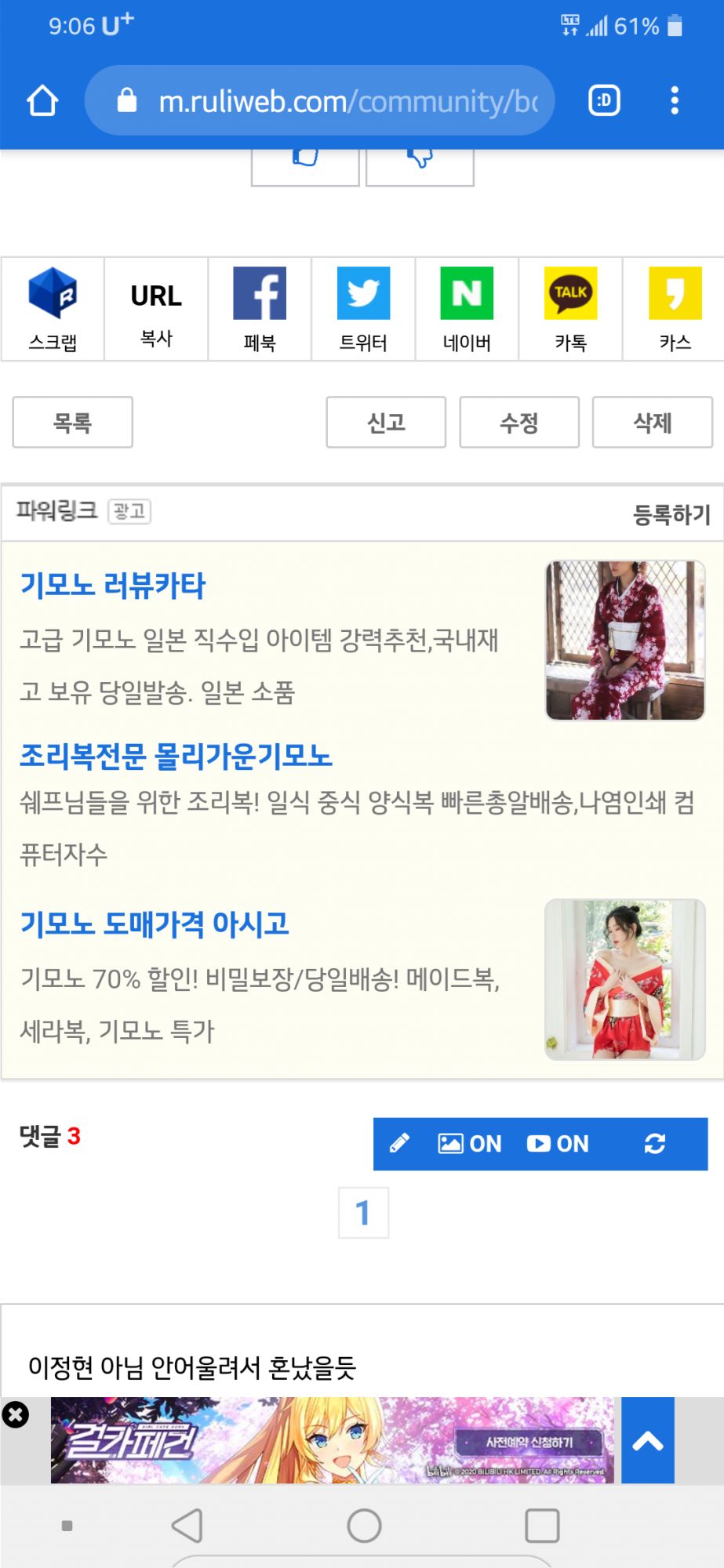The width and height of the screenshot is (724, 1568).
Task: Refresh the comments list
Action: (x=655, y=1144)
